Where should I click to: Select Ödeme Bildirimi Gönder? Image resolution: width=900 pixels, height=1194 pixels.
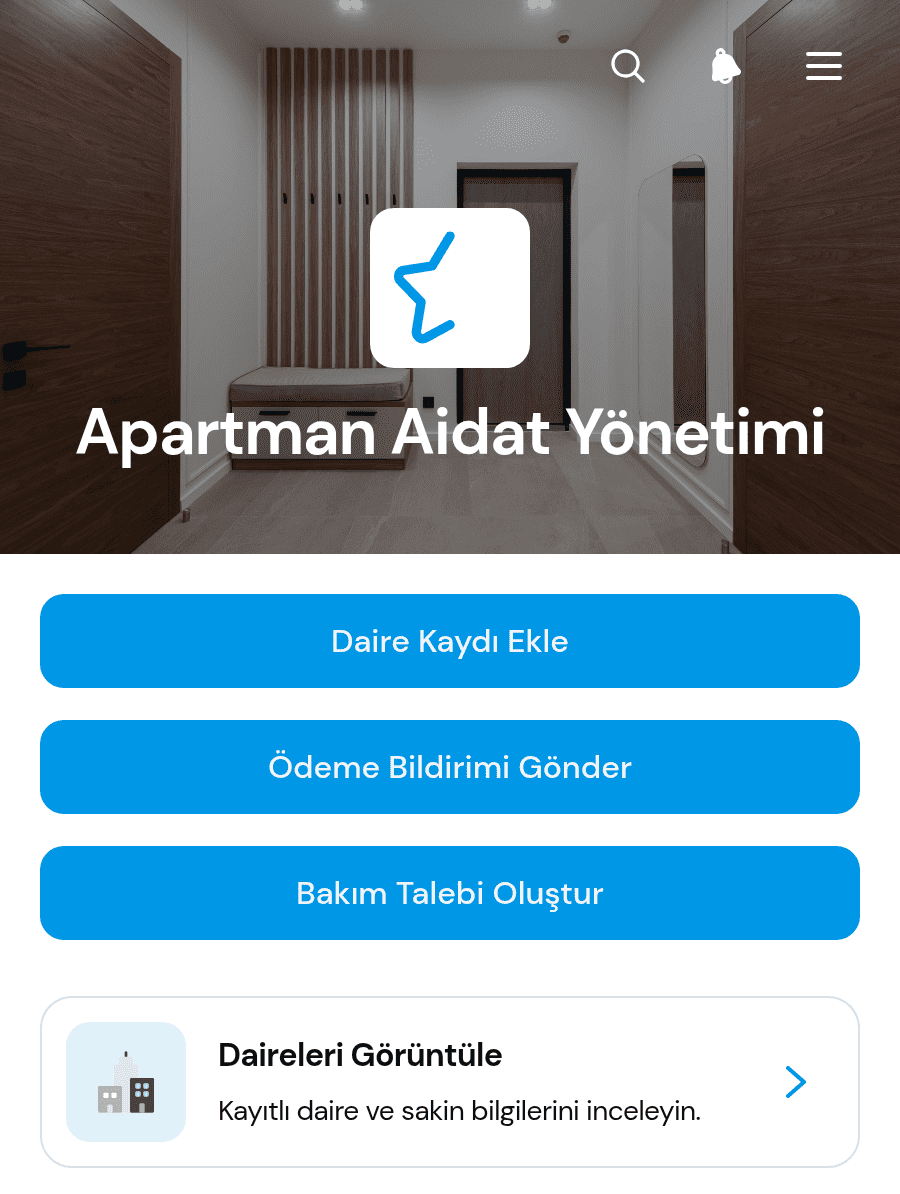[x=450, y=767]
